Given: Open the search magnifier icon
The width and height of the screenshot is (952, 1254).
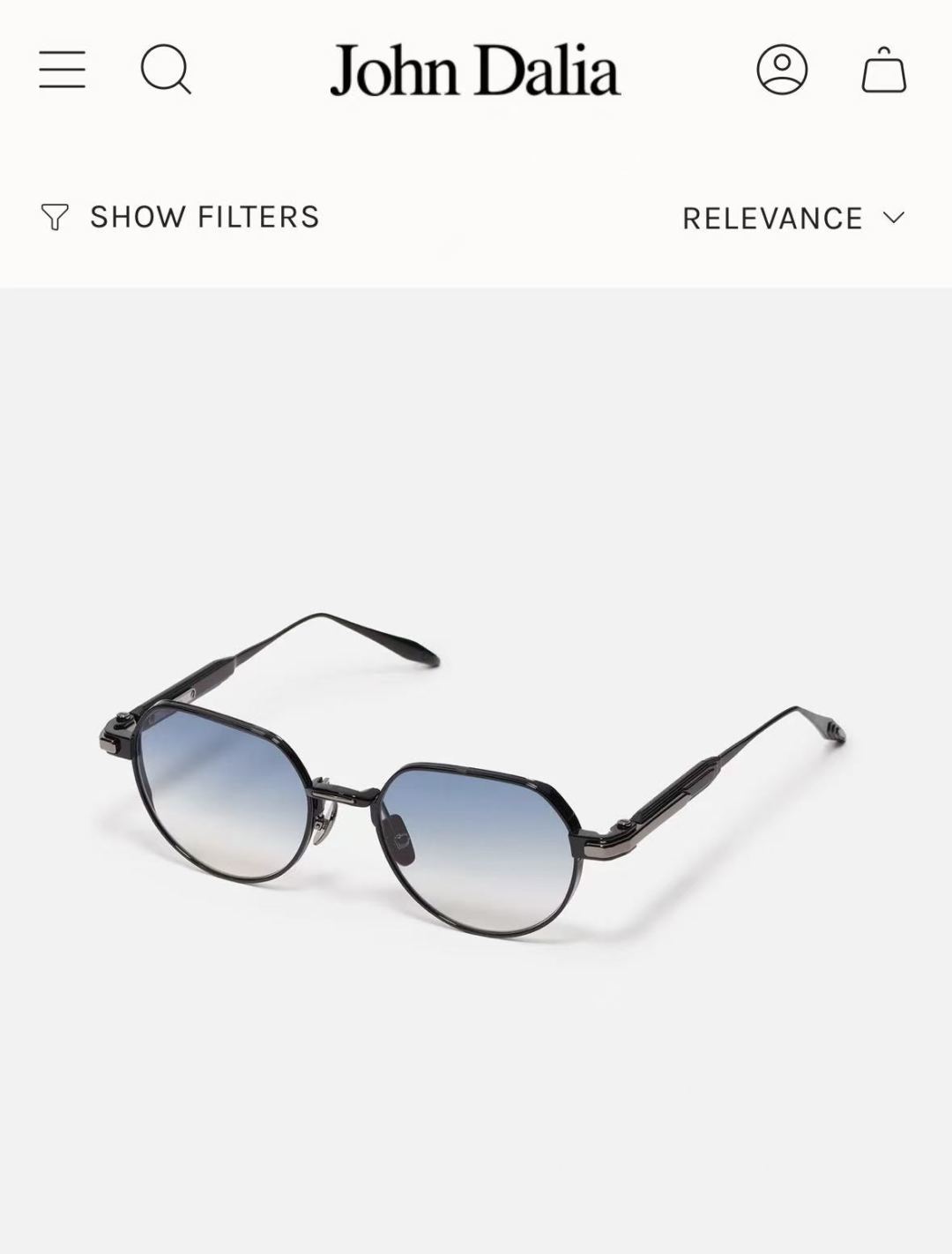Looking at the screenshot, I should (166, 69).
